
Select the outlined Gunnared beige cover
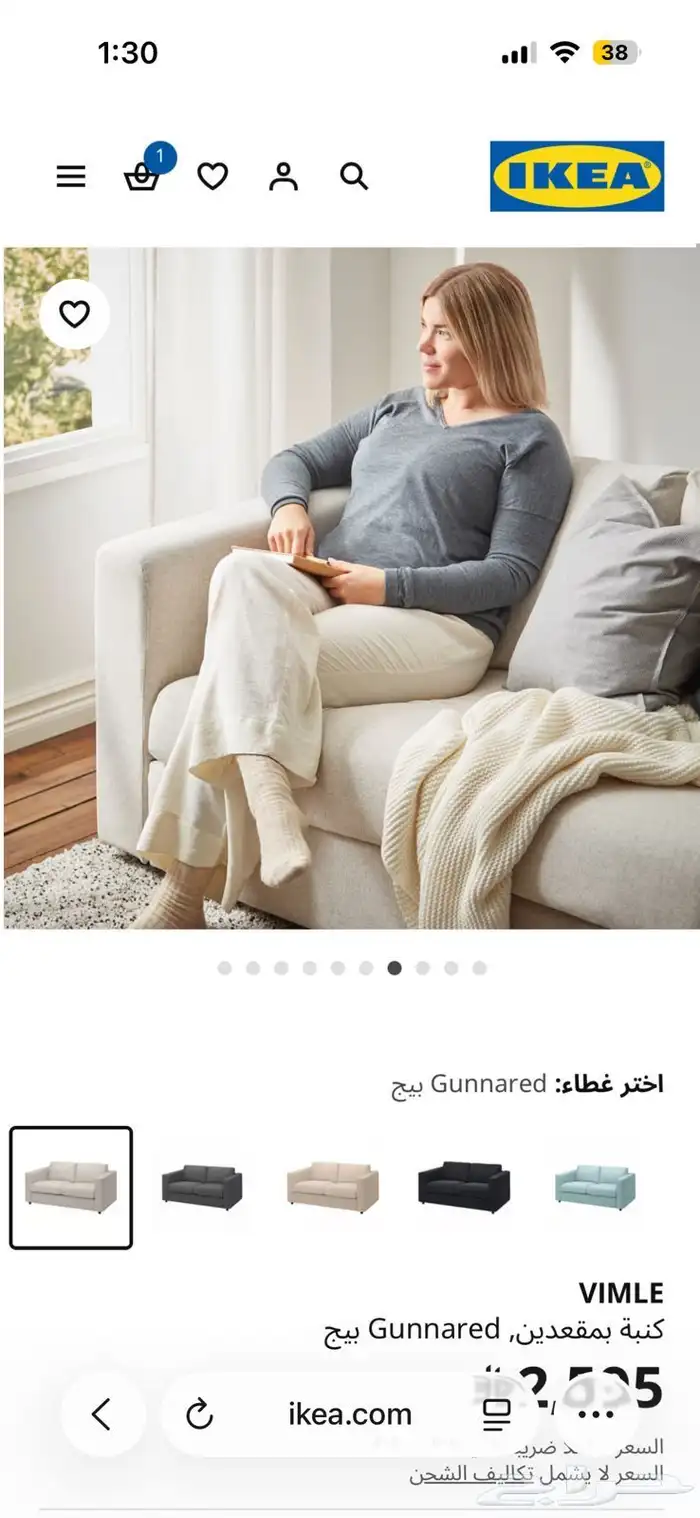tap(71, 1188)
